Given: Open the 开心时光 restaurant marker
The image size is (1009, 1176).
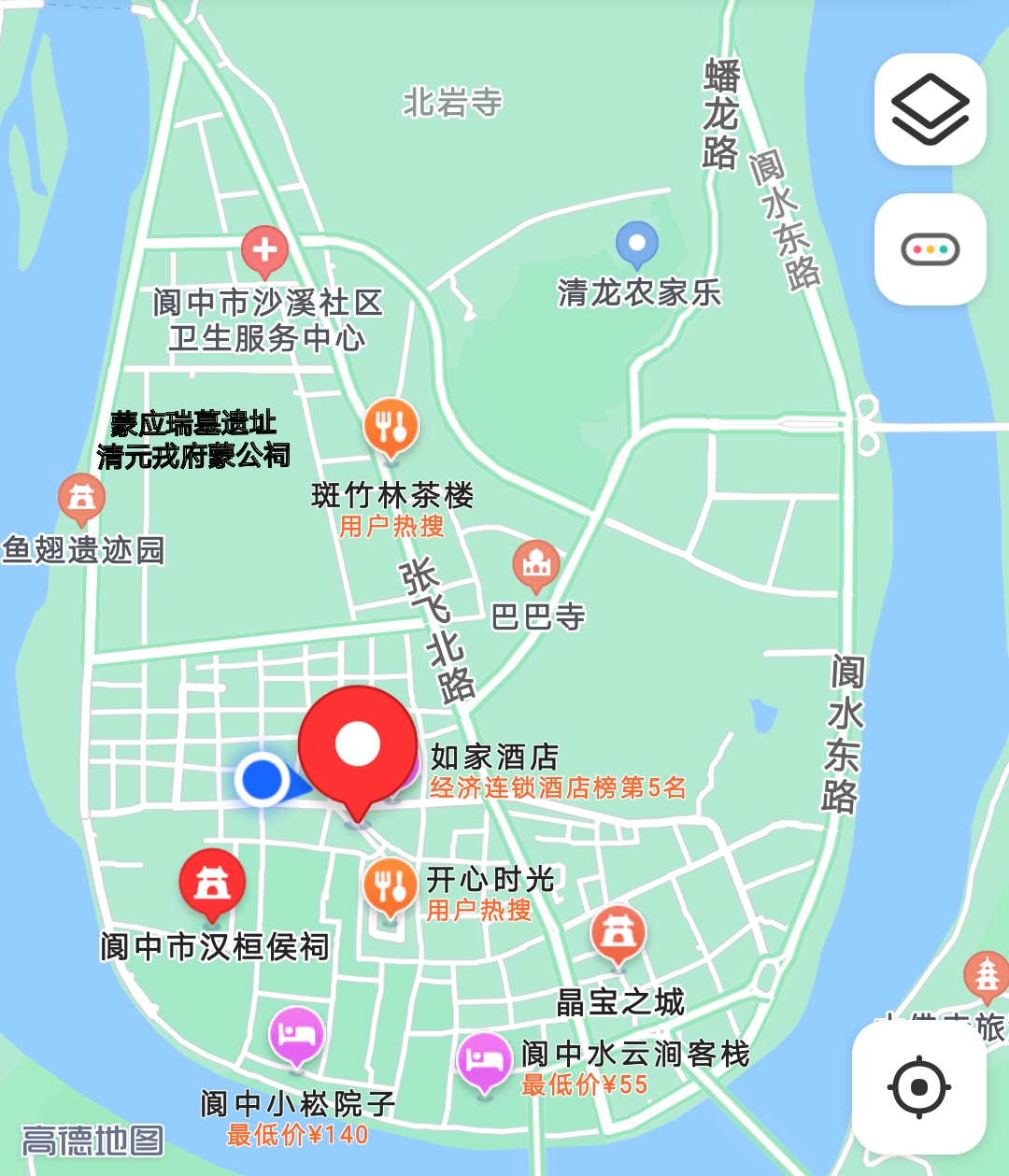Looking at the screenshot, I should click(390, 887).
